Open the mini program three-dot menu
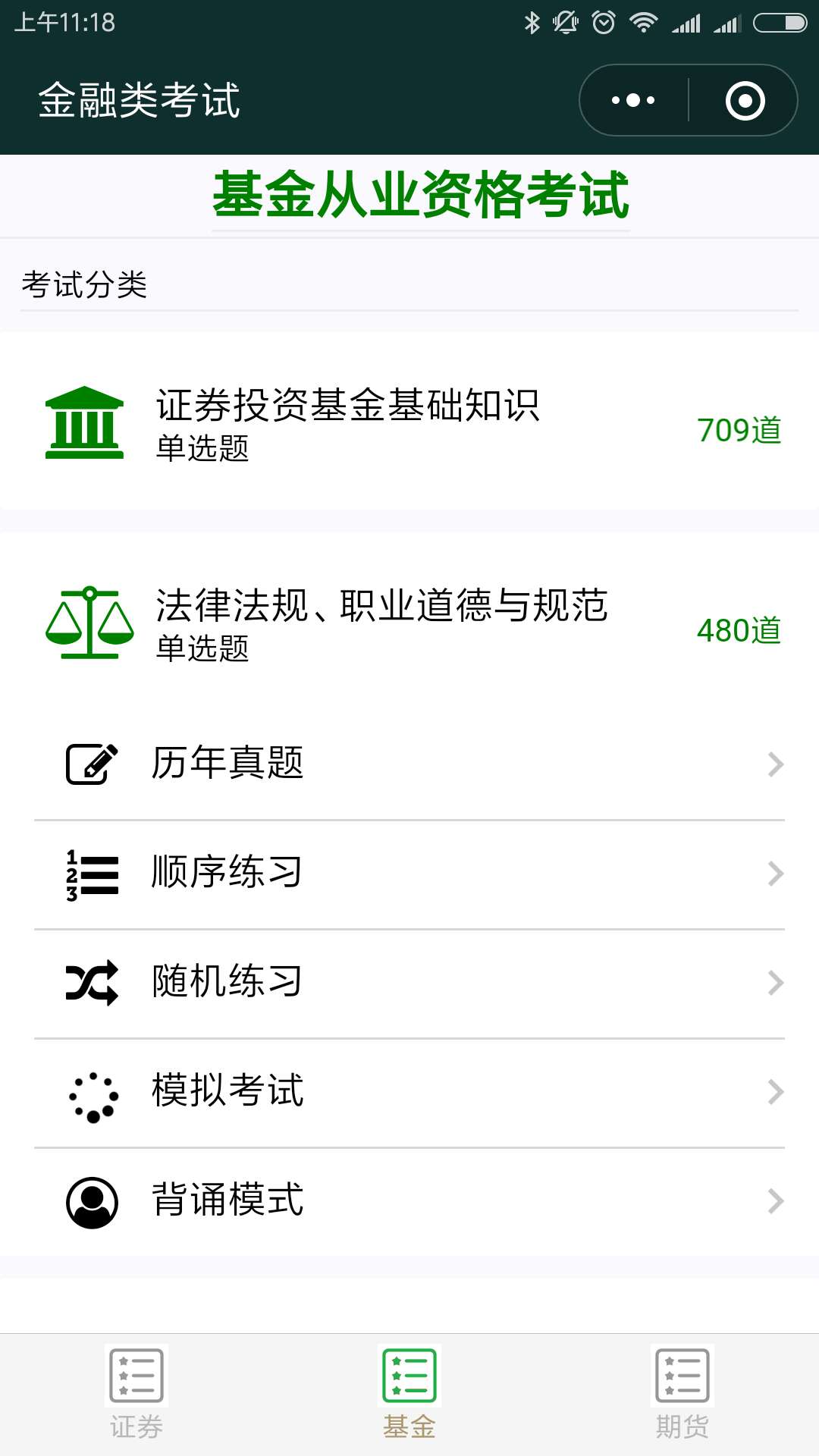Screen dimensions: 819x1456 tap(633, 100)
